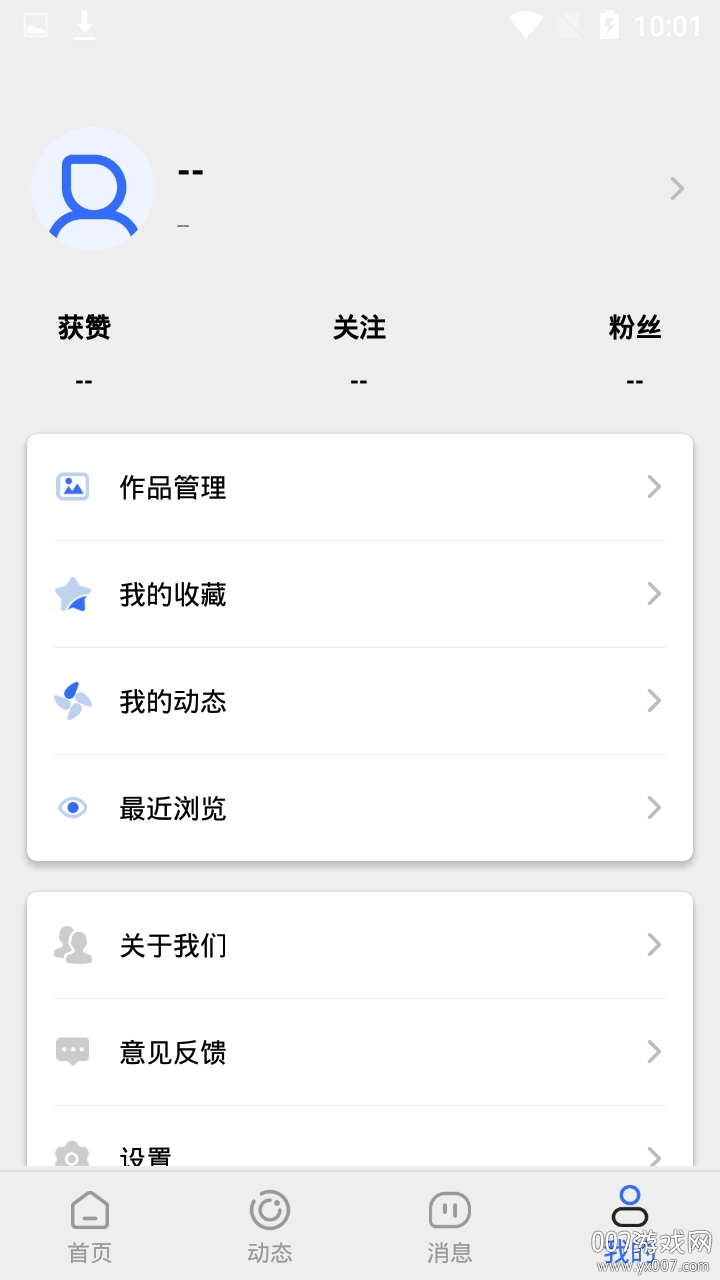Switch to the 首页 home tab

(x=90, y=1222)
